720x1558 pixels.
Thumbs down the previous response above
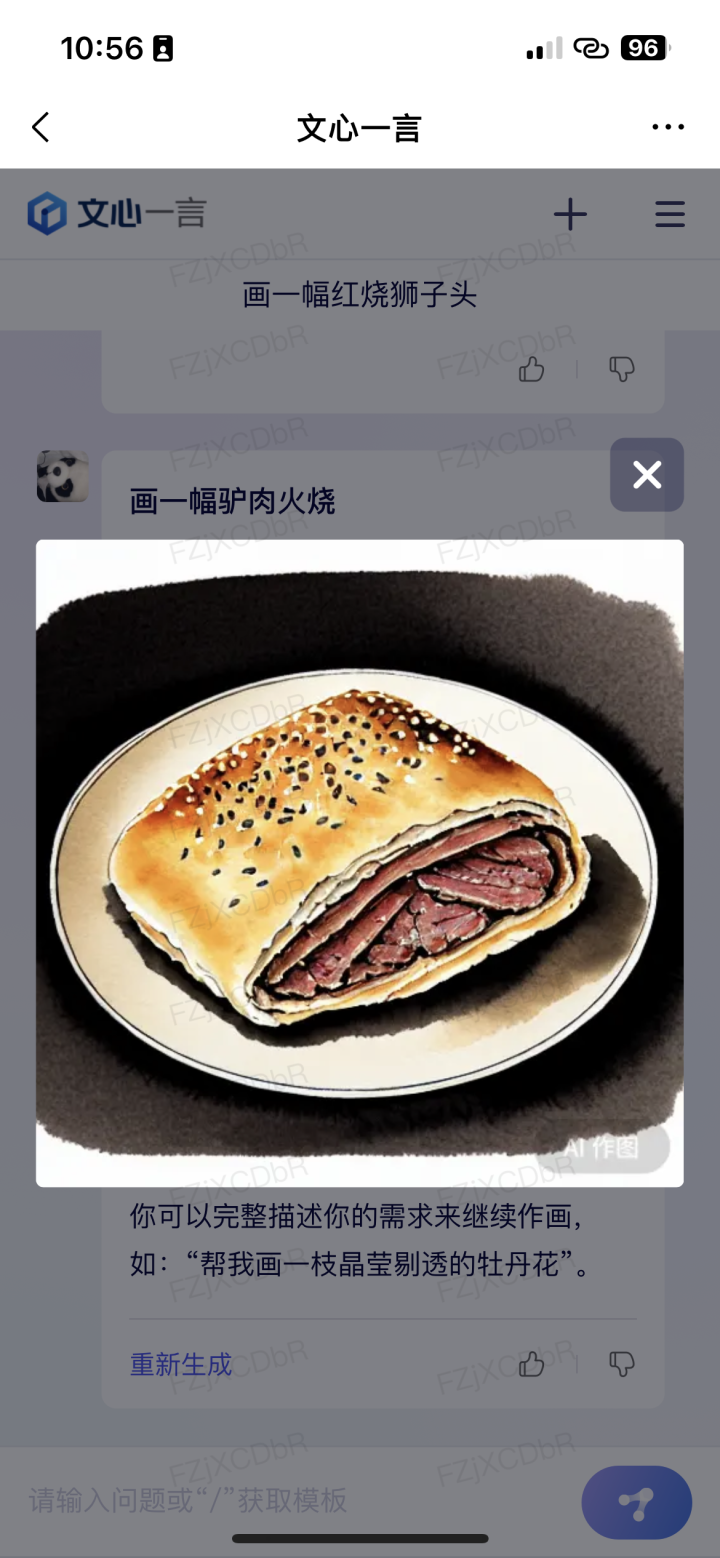[622, 370]
